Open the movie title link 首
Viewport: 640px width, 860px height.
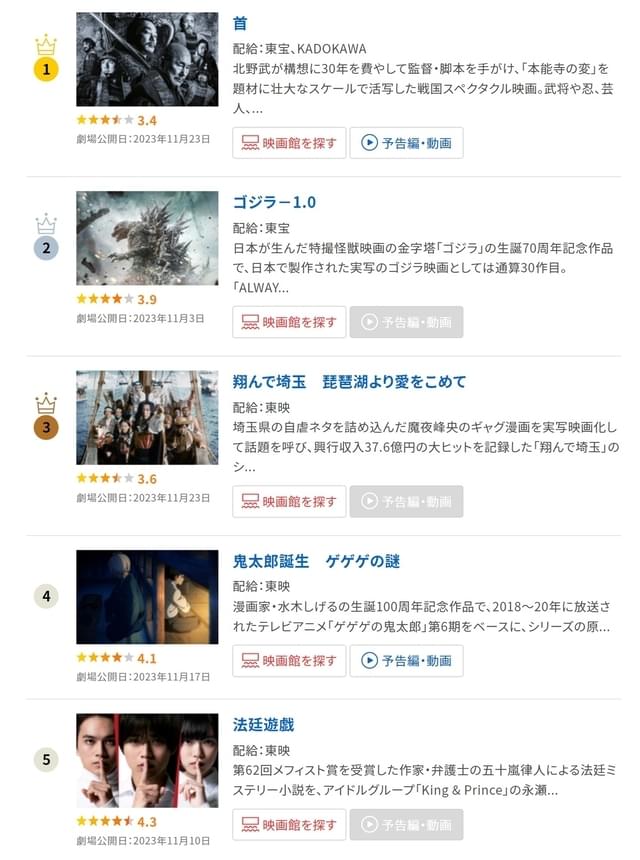pos(240,23)
